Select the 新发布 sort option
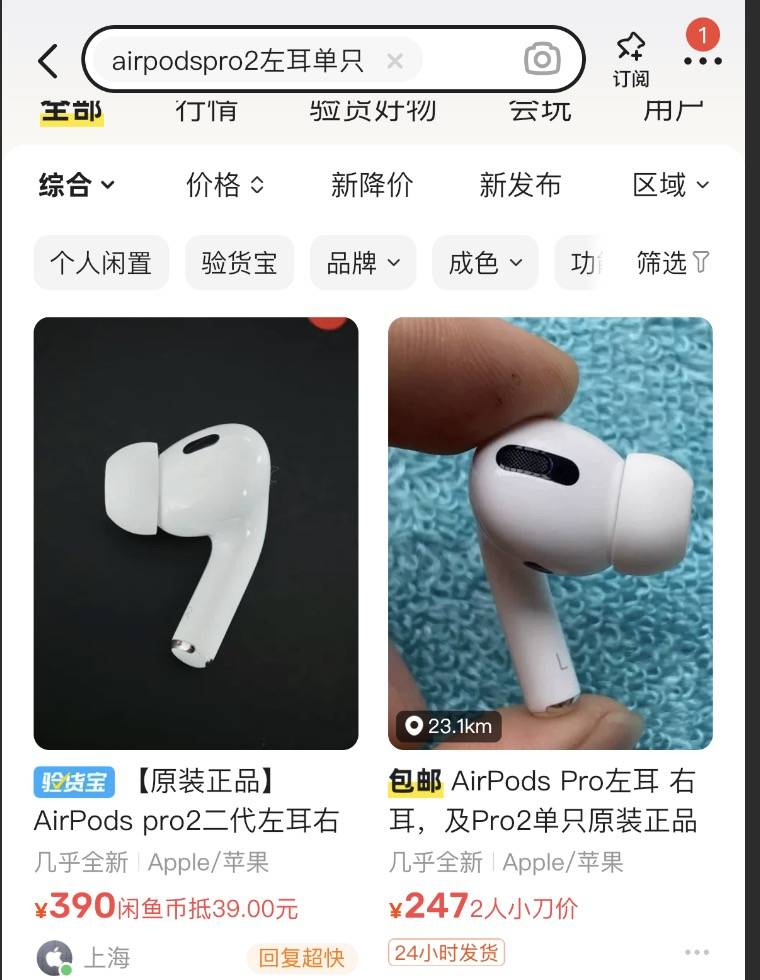 click(520, 184)
